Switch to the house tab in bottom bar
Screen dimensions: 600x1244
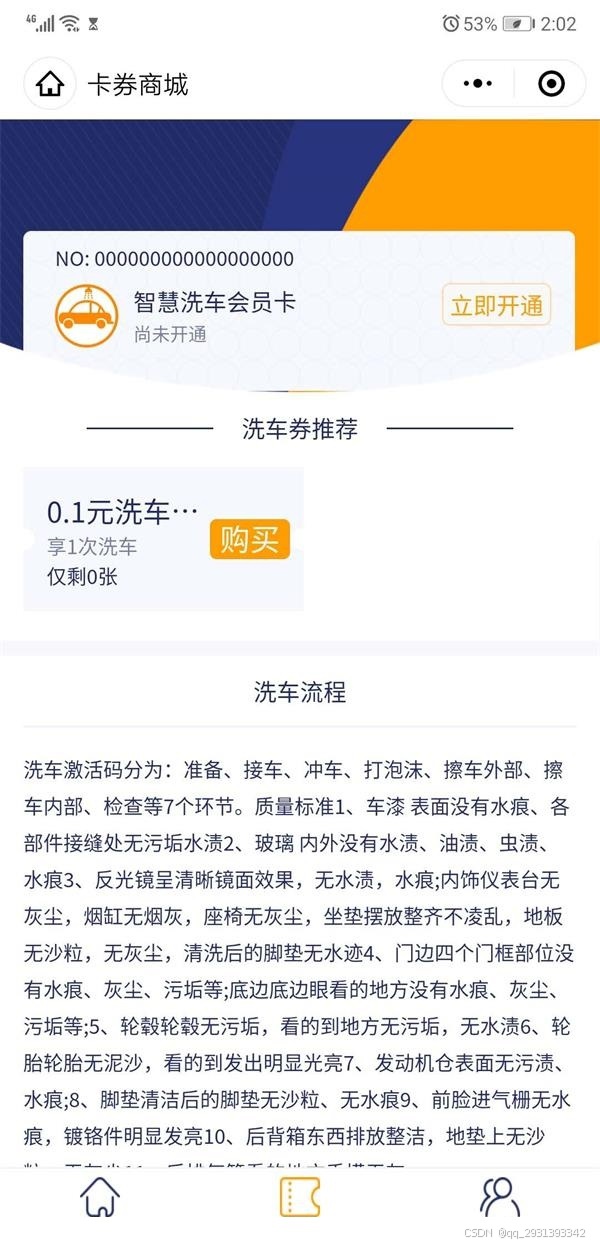(x=100, y=1196)
